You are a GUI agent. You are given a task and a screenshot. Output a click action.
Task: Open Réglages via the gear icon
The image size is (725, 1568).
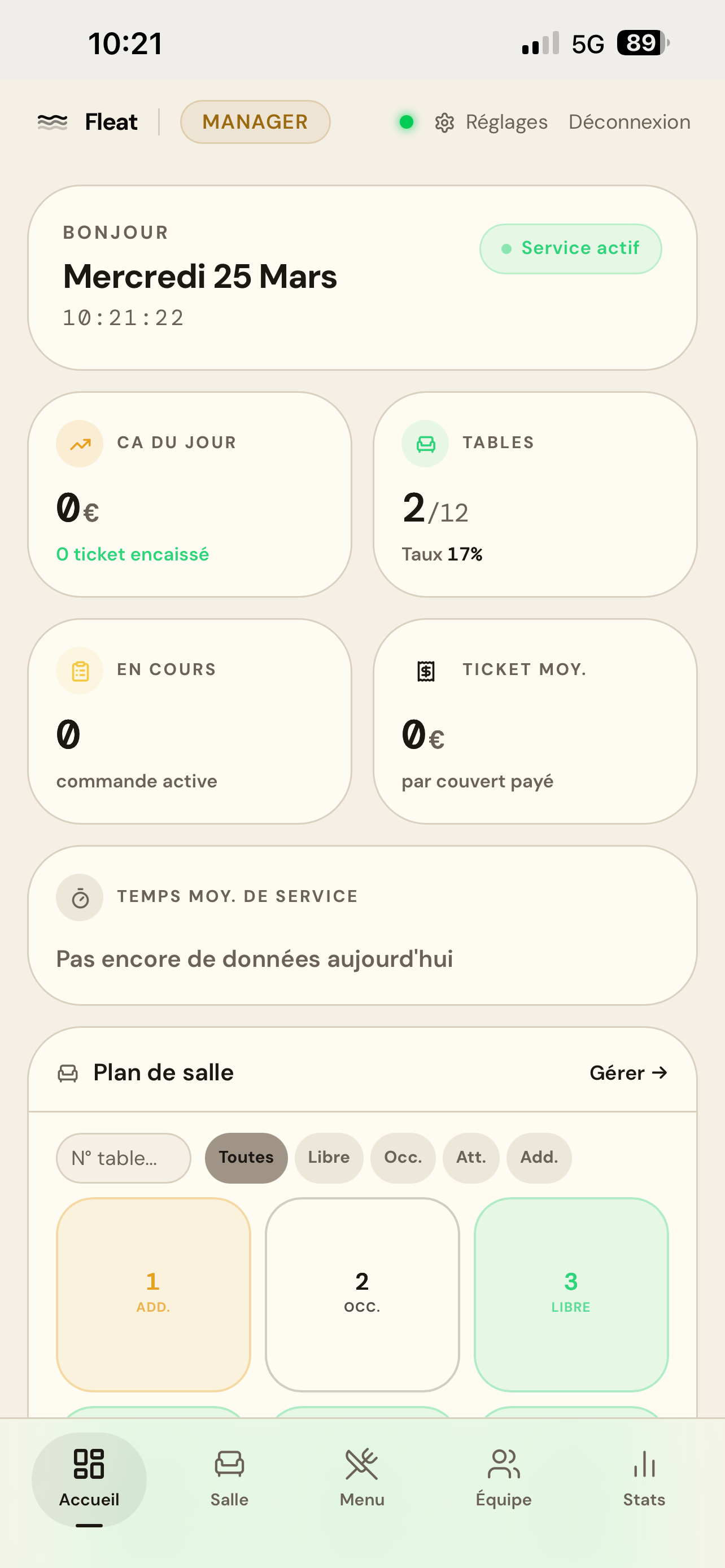[445, 122]
